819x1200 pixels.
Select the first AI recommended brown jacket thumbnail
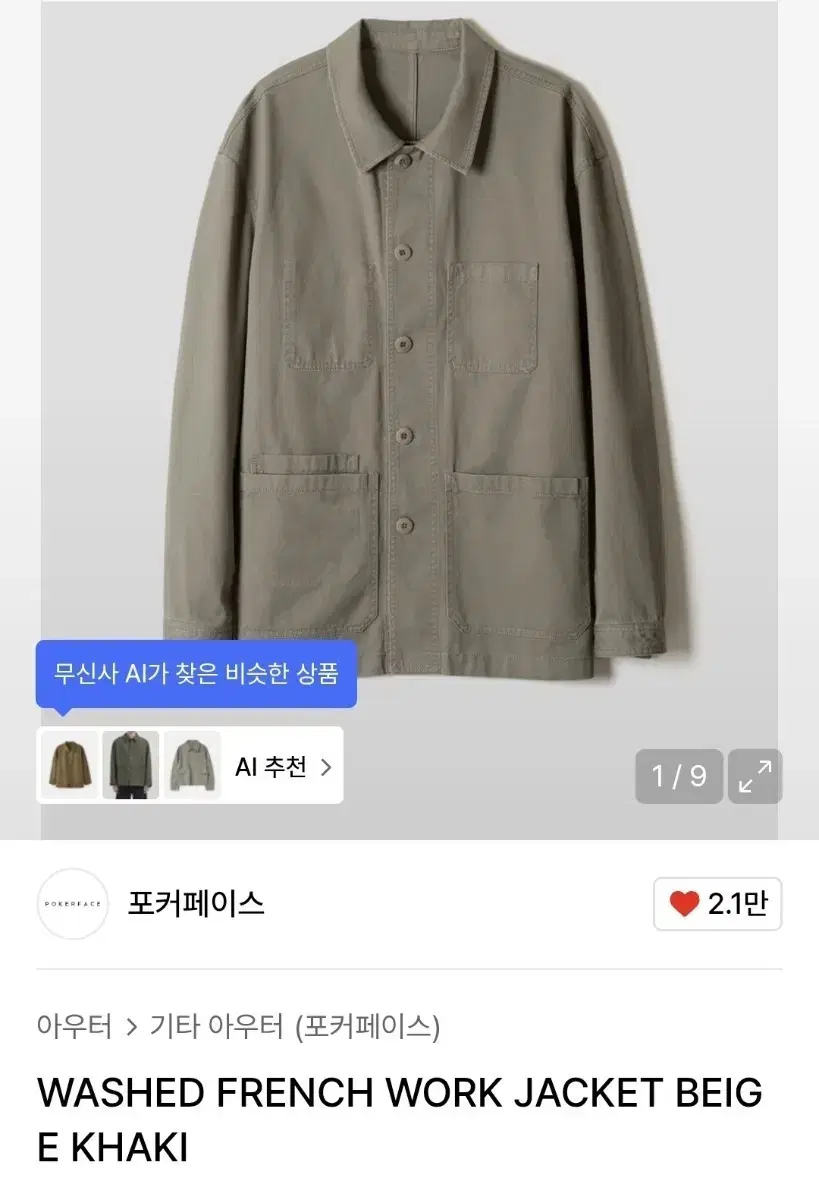(x=68, y=766)
